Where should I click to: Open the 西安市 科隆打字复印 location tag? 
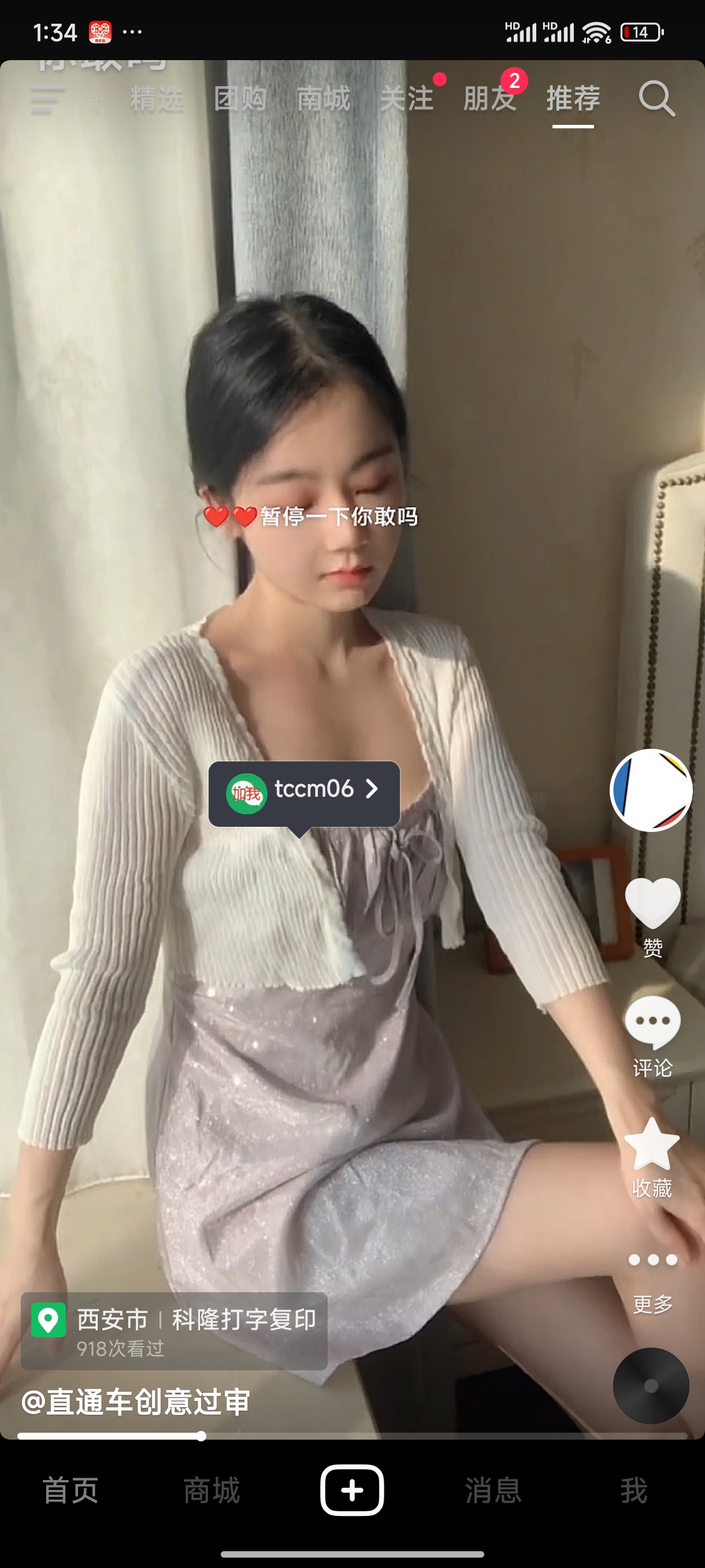pos(174,1330)
